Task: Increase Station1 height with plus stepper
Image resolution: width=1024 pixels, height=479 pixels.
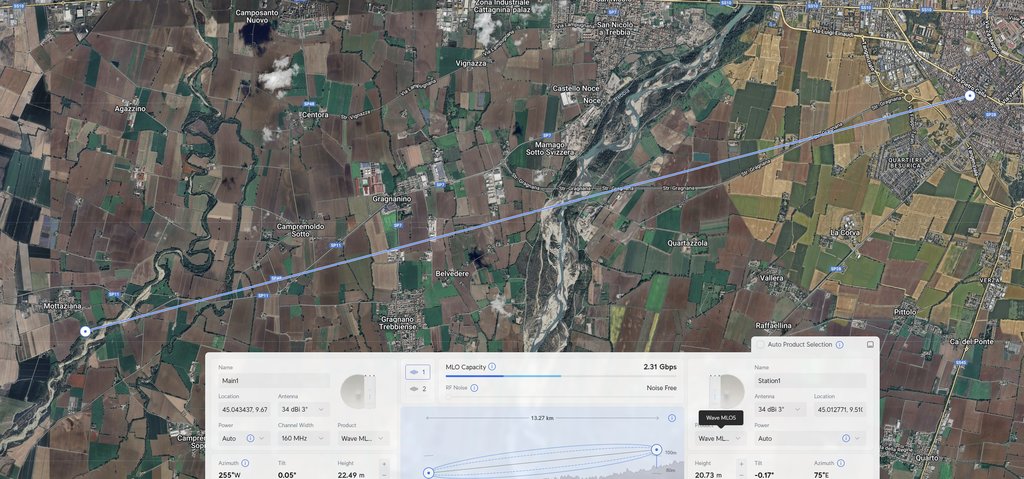Action: pos(741,464)
